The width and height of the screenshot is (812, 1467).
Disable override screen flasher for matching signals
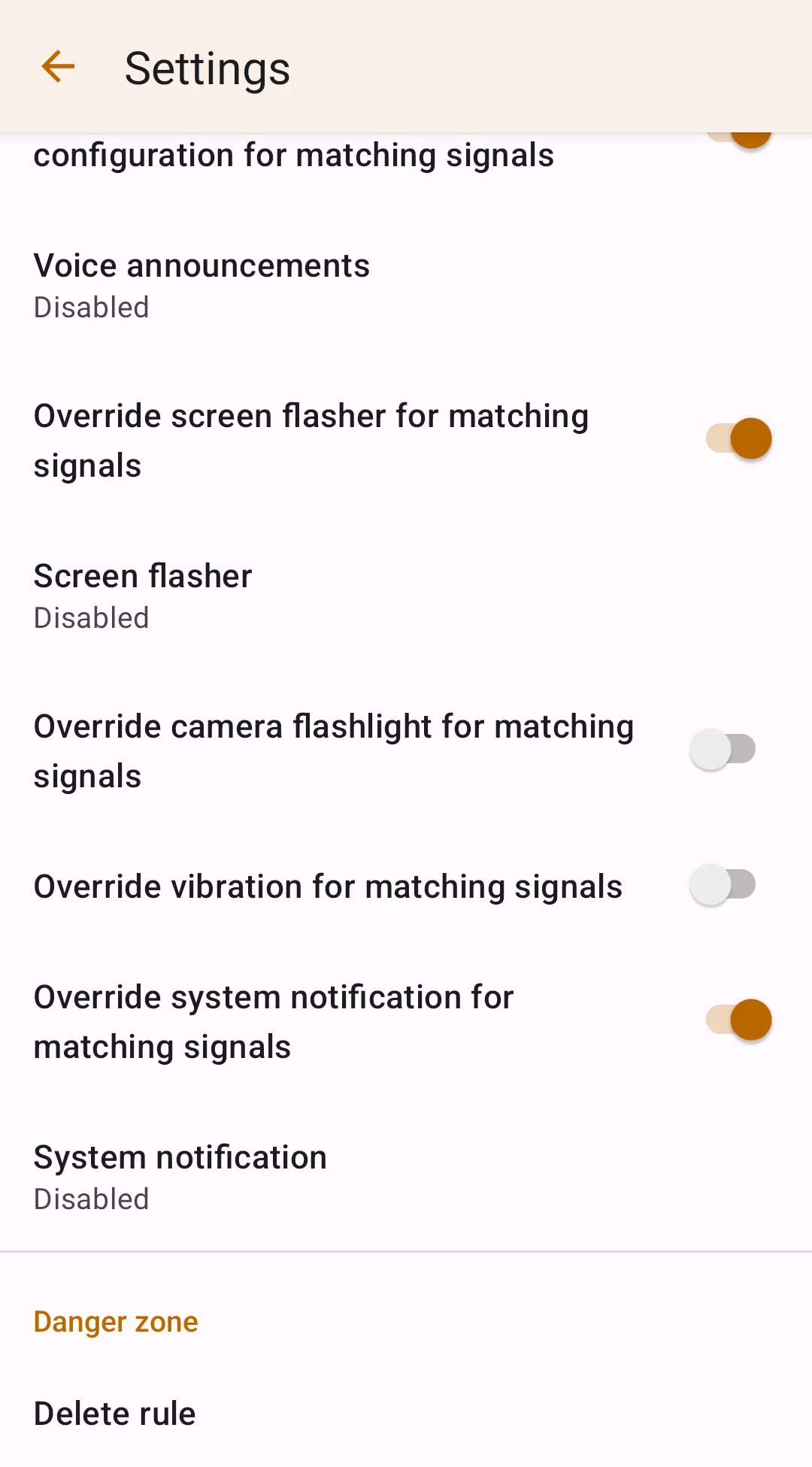coord(738,439)
